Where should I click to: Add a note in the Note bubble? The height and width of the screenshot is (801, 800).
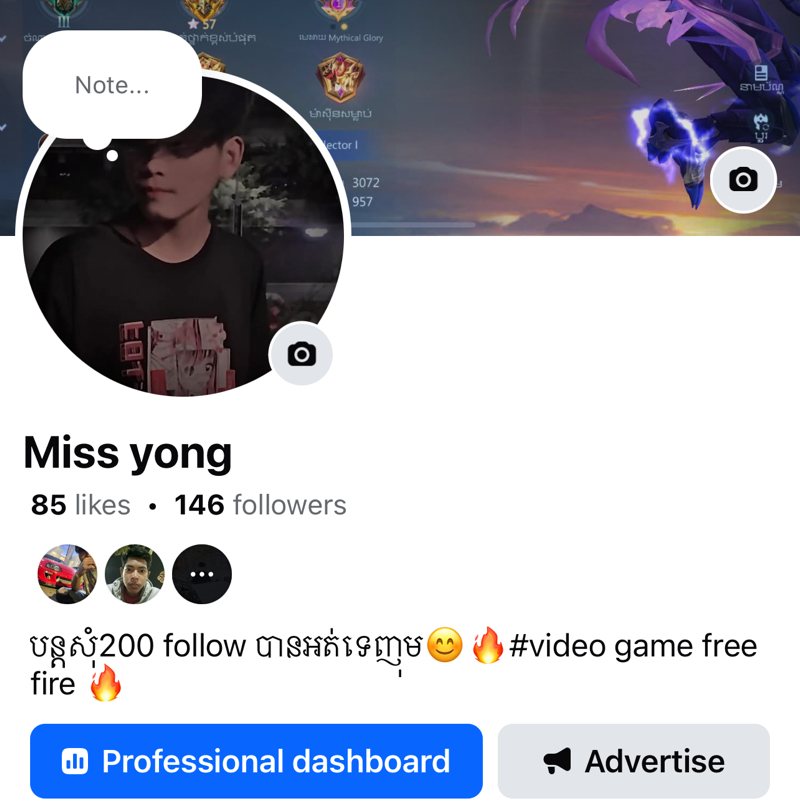click(x=112, y=86)
